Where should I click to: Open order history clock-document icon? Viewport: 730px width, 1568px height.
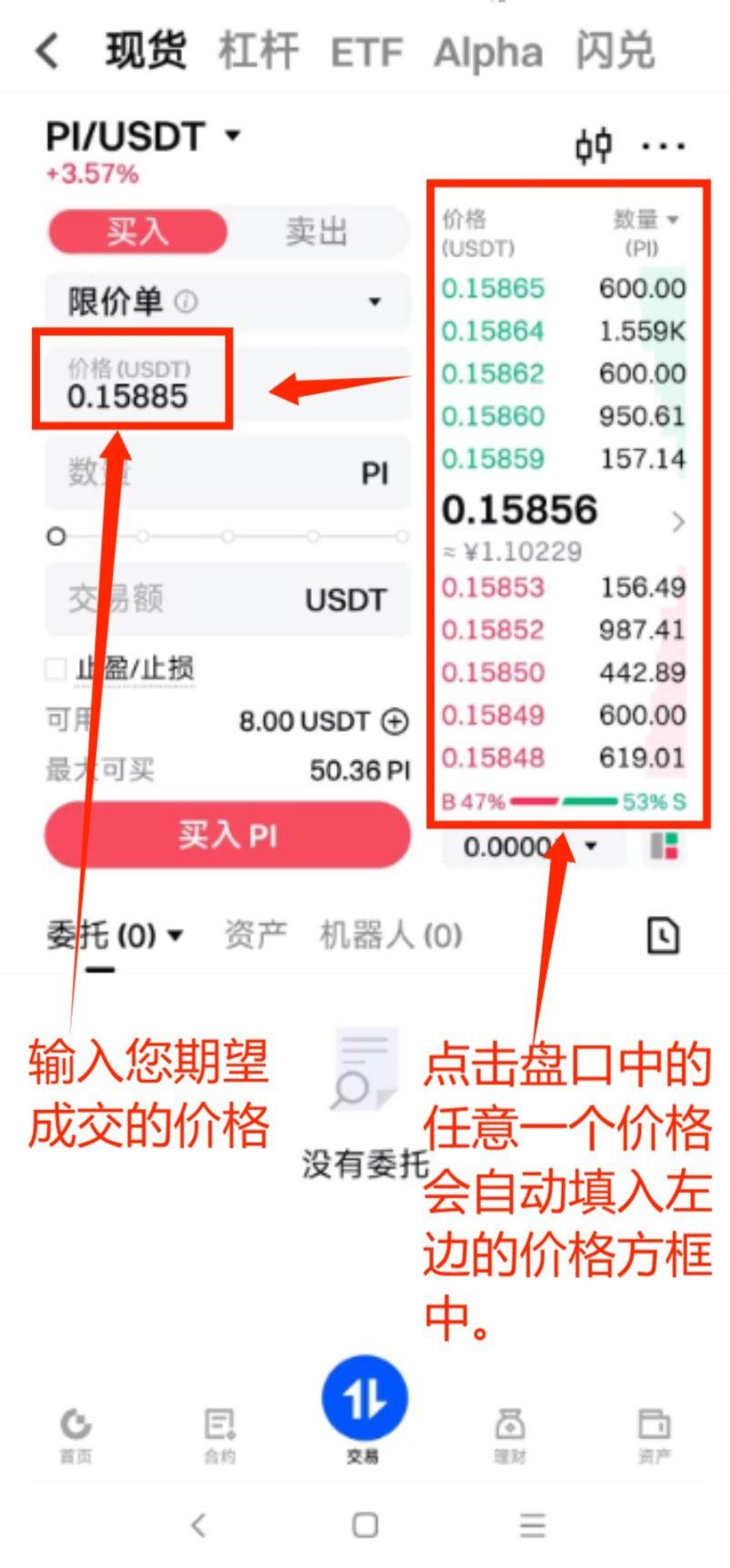click(x=663, y=935)
